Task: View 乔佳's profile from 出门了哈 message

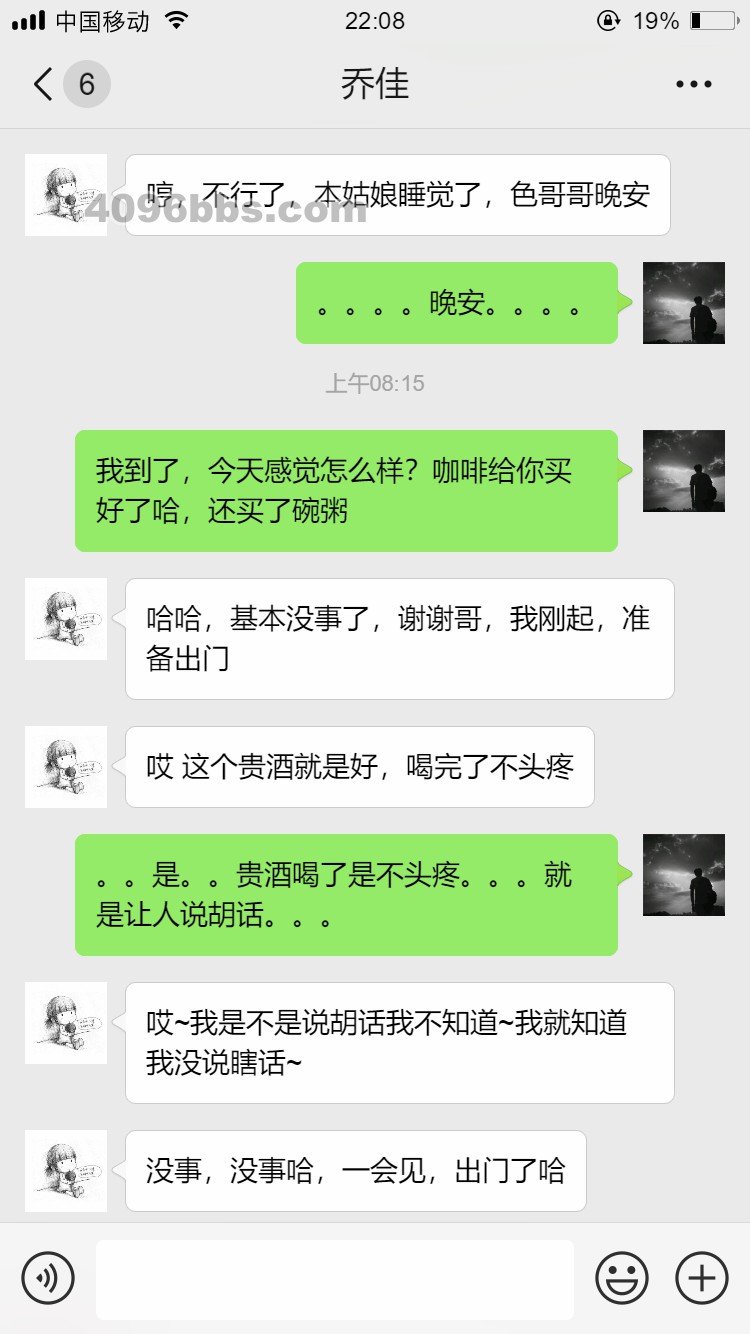Action: (66, 1171)
